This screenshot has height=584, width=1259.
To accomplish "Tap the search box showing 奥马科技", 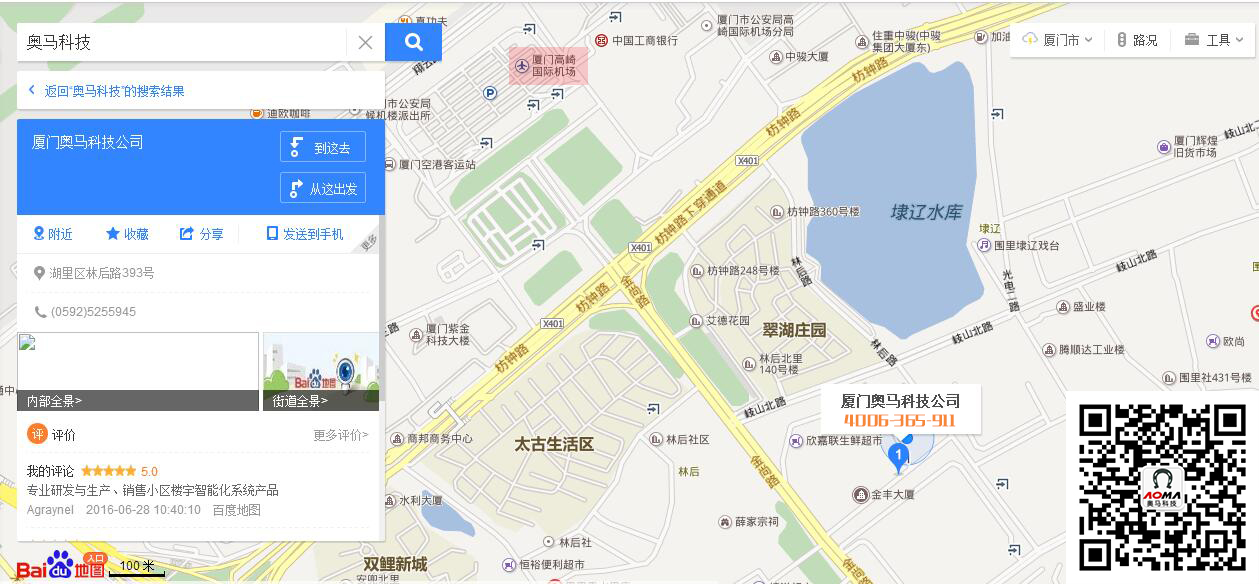I will [x=180, y=42].
